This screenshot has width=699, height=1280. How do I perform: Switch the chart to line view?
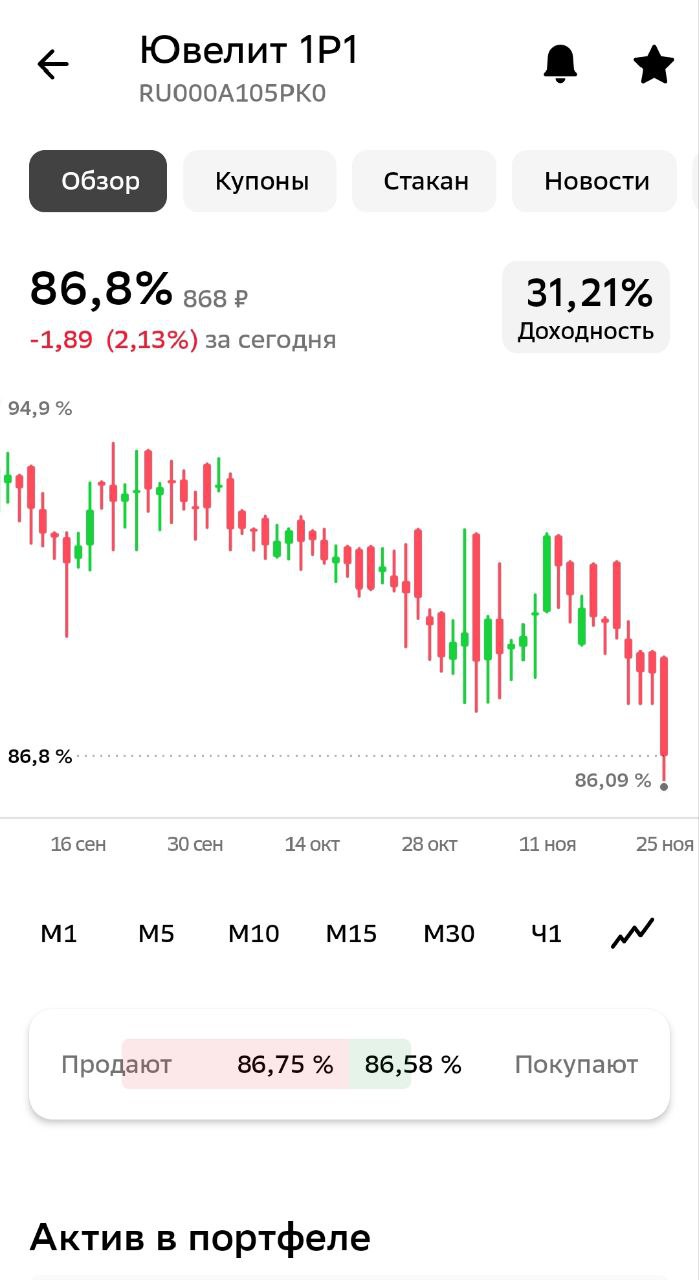click(632, 933)
